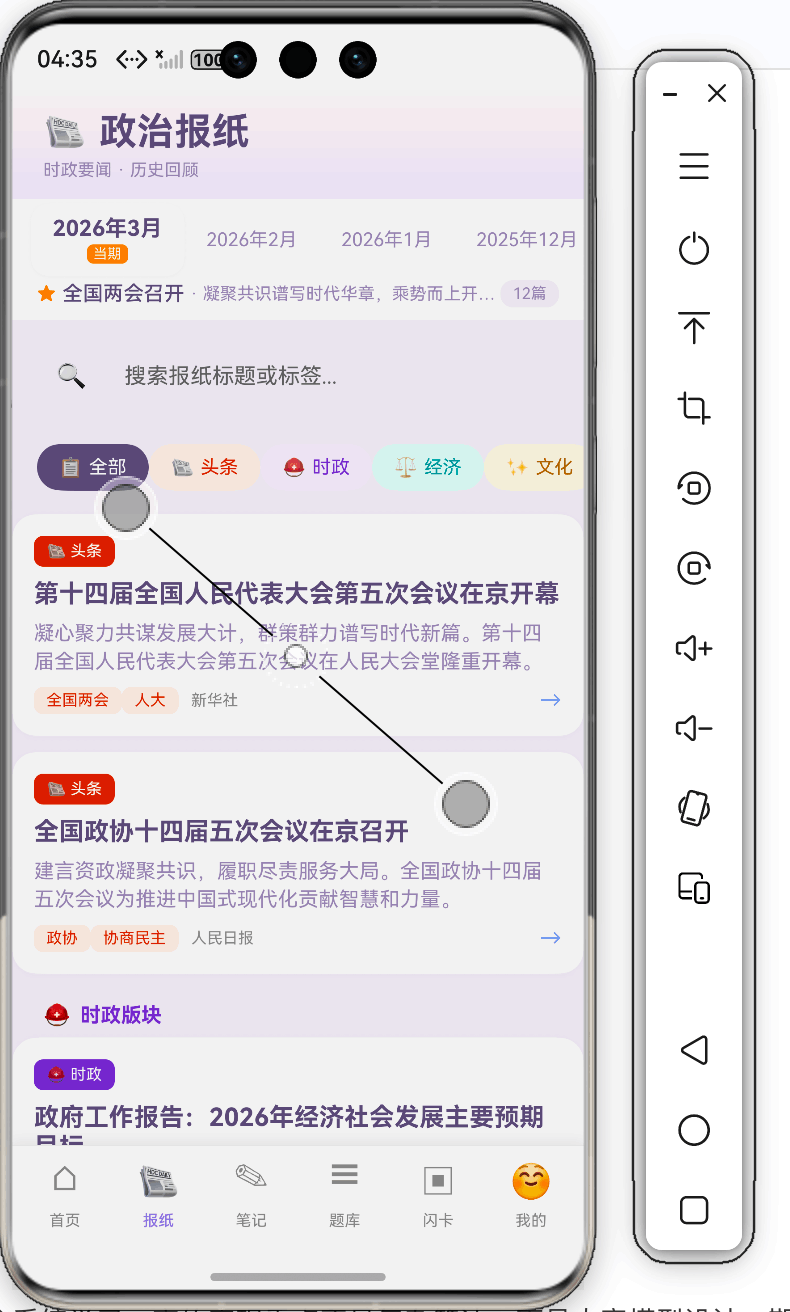Open the 全国政协十四届五次会议 article card
The width and height of the screenshot is (790, 1312).
point(298,863)
